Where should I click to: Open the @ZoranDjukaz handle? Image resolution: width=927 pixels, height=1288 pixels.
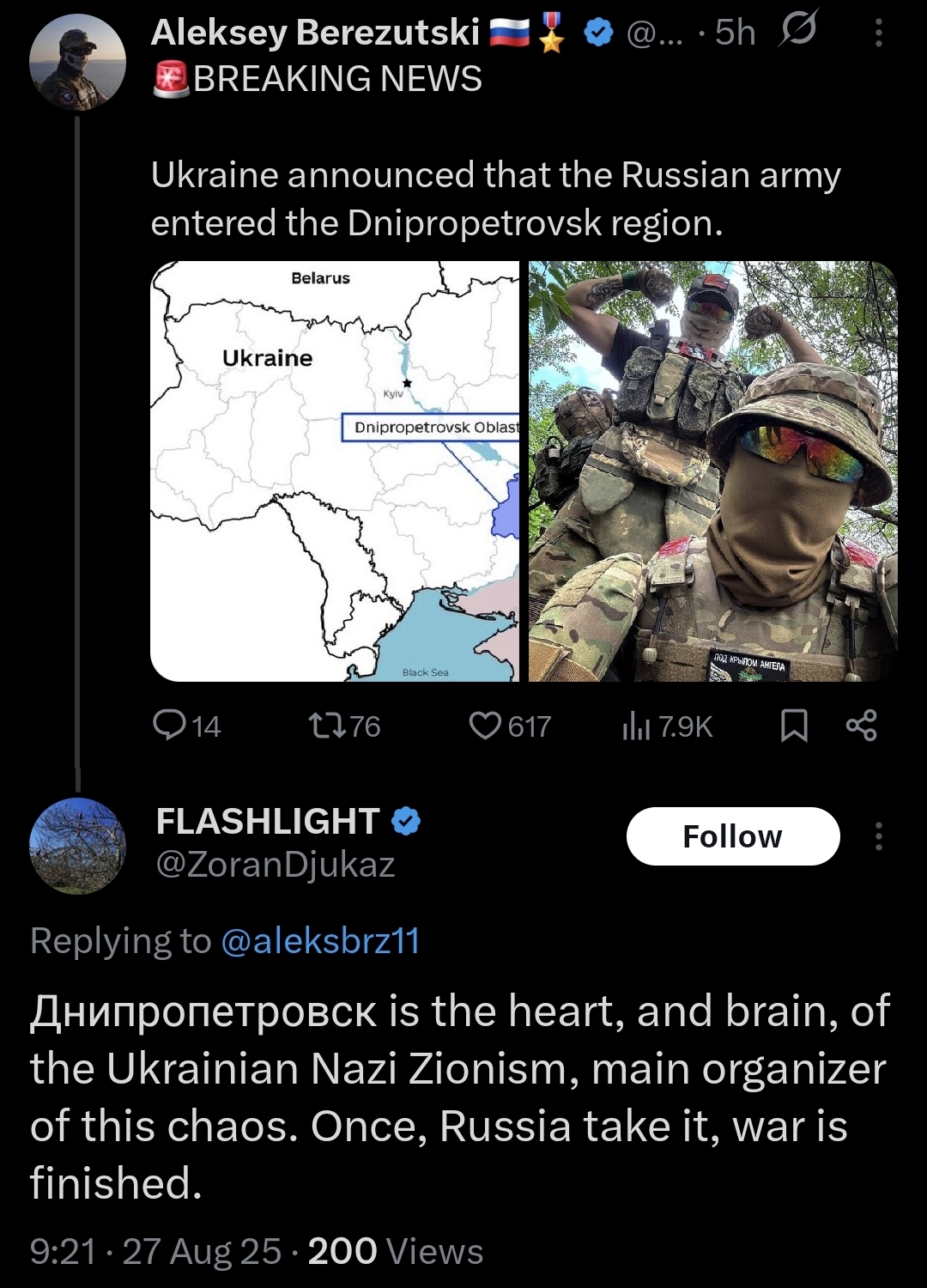275,864
